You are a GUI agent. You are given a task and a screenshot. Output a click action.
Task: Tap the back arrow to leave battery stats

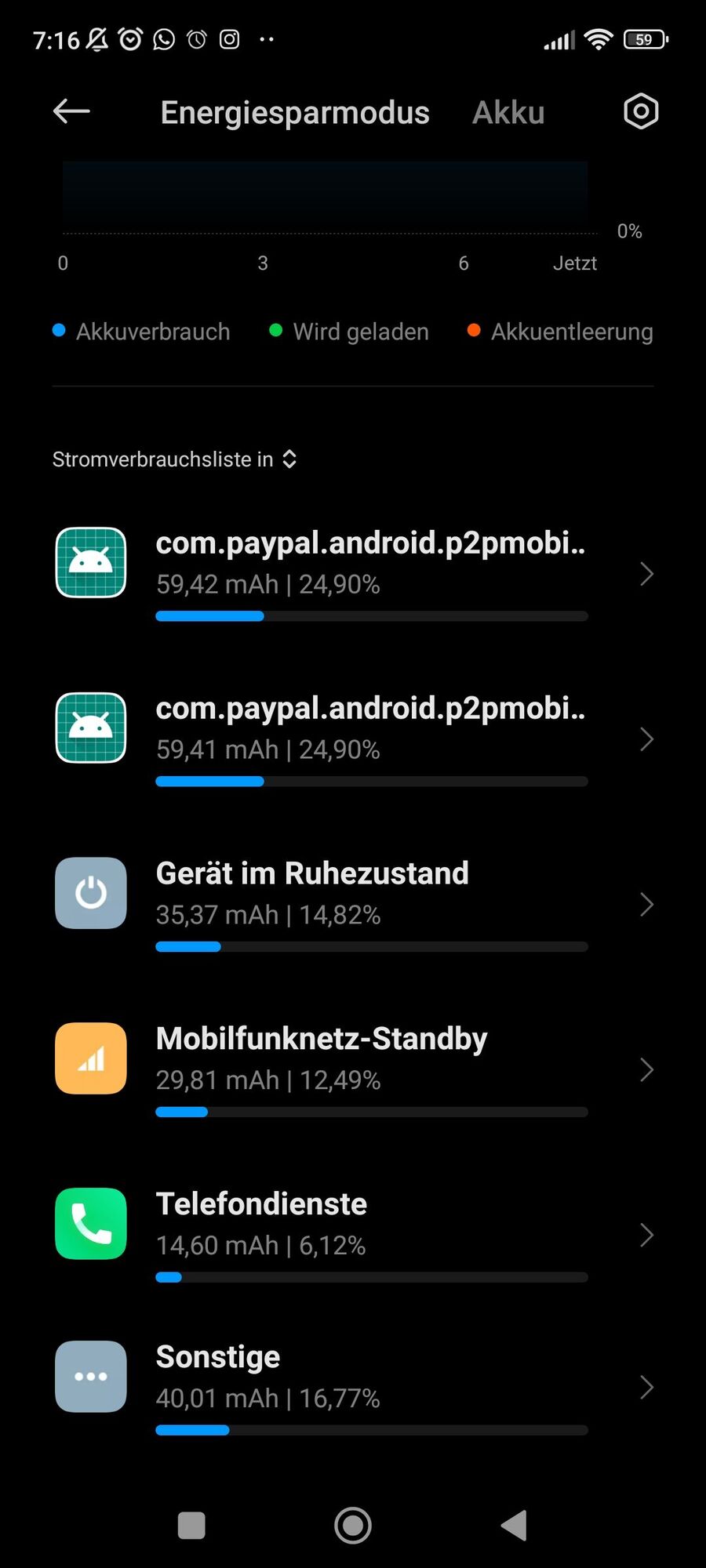point(71,111)
